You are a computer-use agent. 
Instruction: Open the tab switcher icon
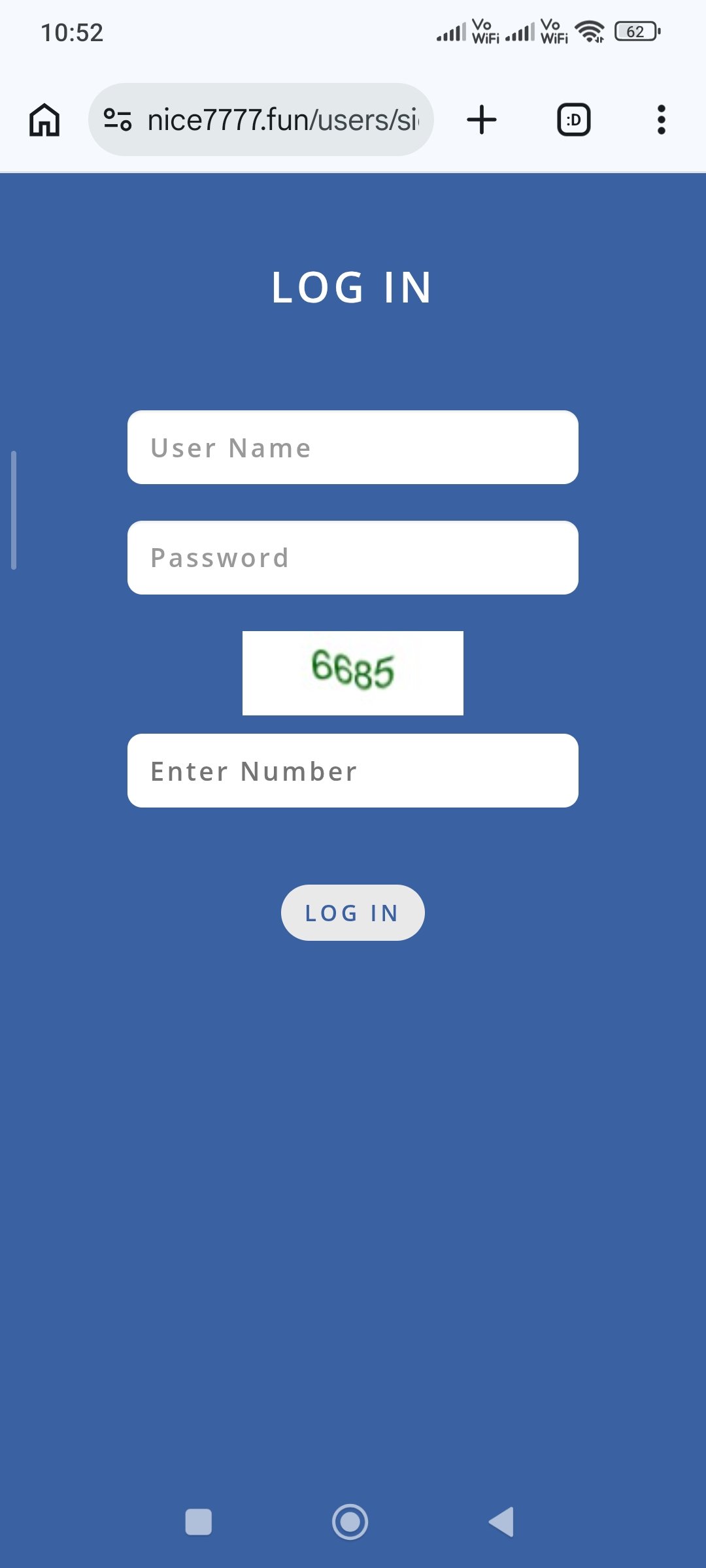(x=573, y=119)
